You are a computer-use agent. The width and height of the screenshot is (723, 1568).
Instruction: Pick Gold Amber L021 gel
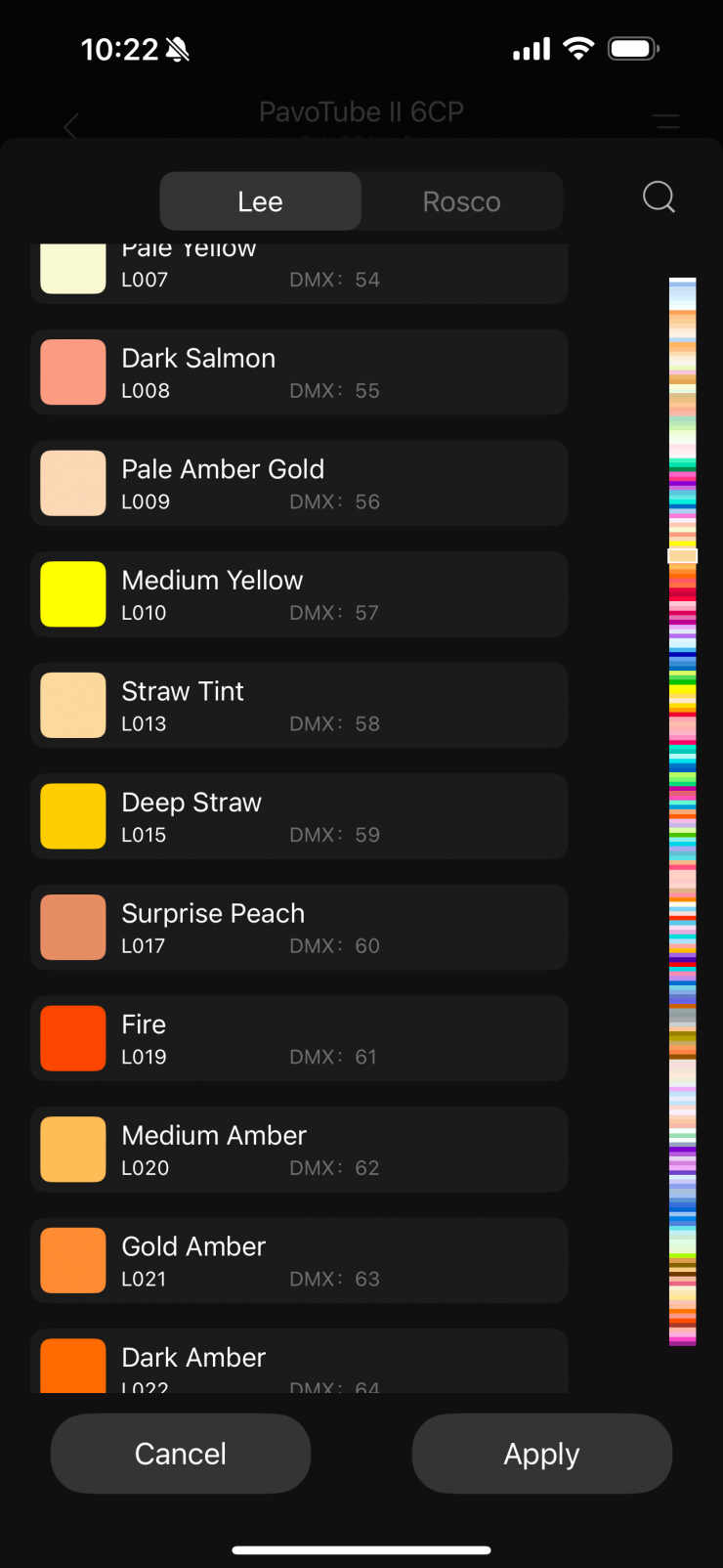[x=299, y=1260]
